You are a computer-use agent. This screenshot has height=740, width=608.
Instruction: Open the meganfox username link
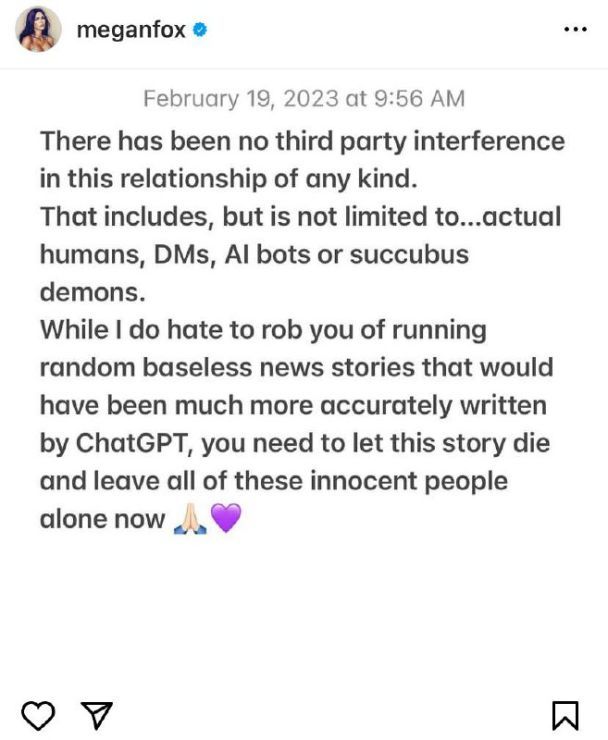pyautogui.click(x=131, y=30)
